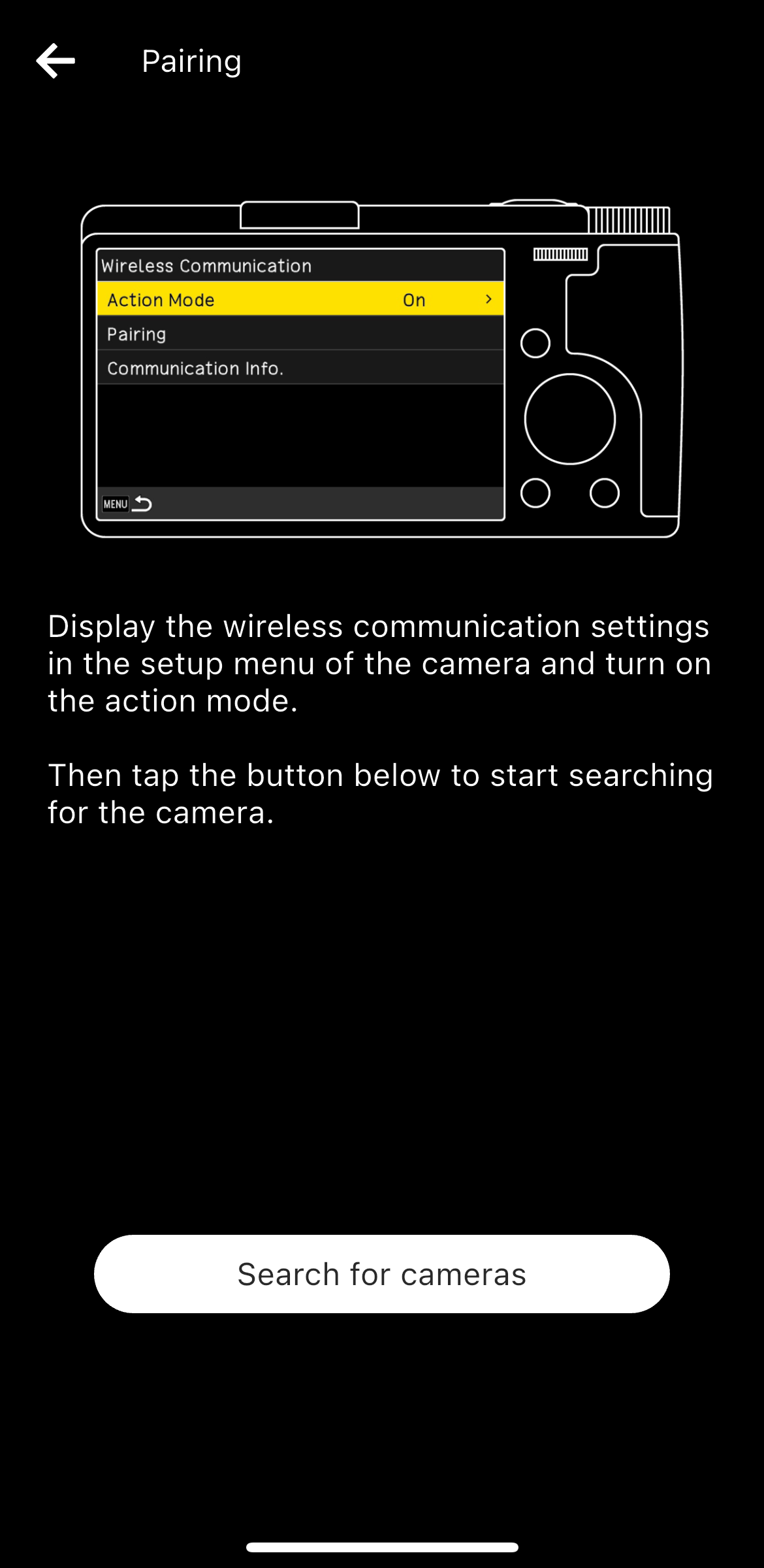Viewport: 764px width, 1568px height.
Task: Go back from the Pairing screen
Action: pyautogui.click(x=56, y=61)
